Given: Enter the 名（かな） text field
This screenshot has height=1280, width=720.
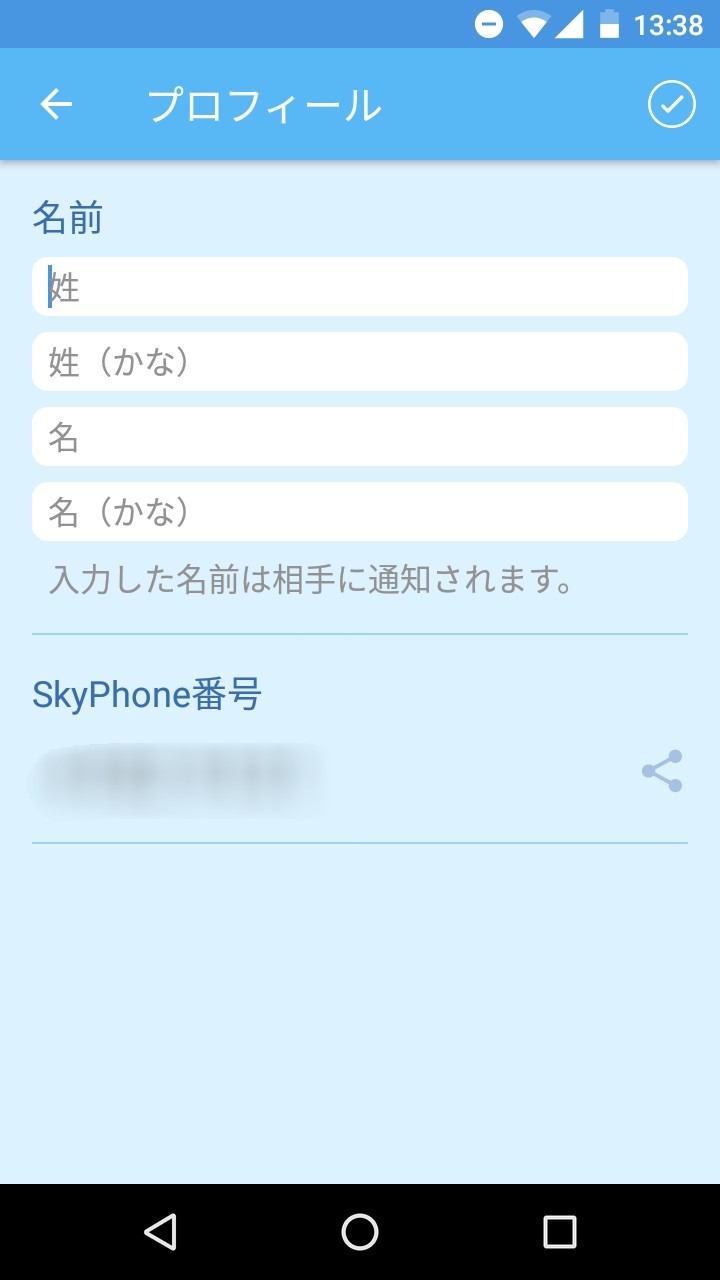Looking at the screenshot, I should click(x=360, y=512).
